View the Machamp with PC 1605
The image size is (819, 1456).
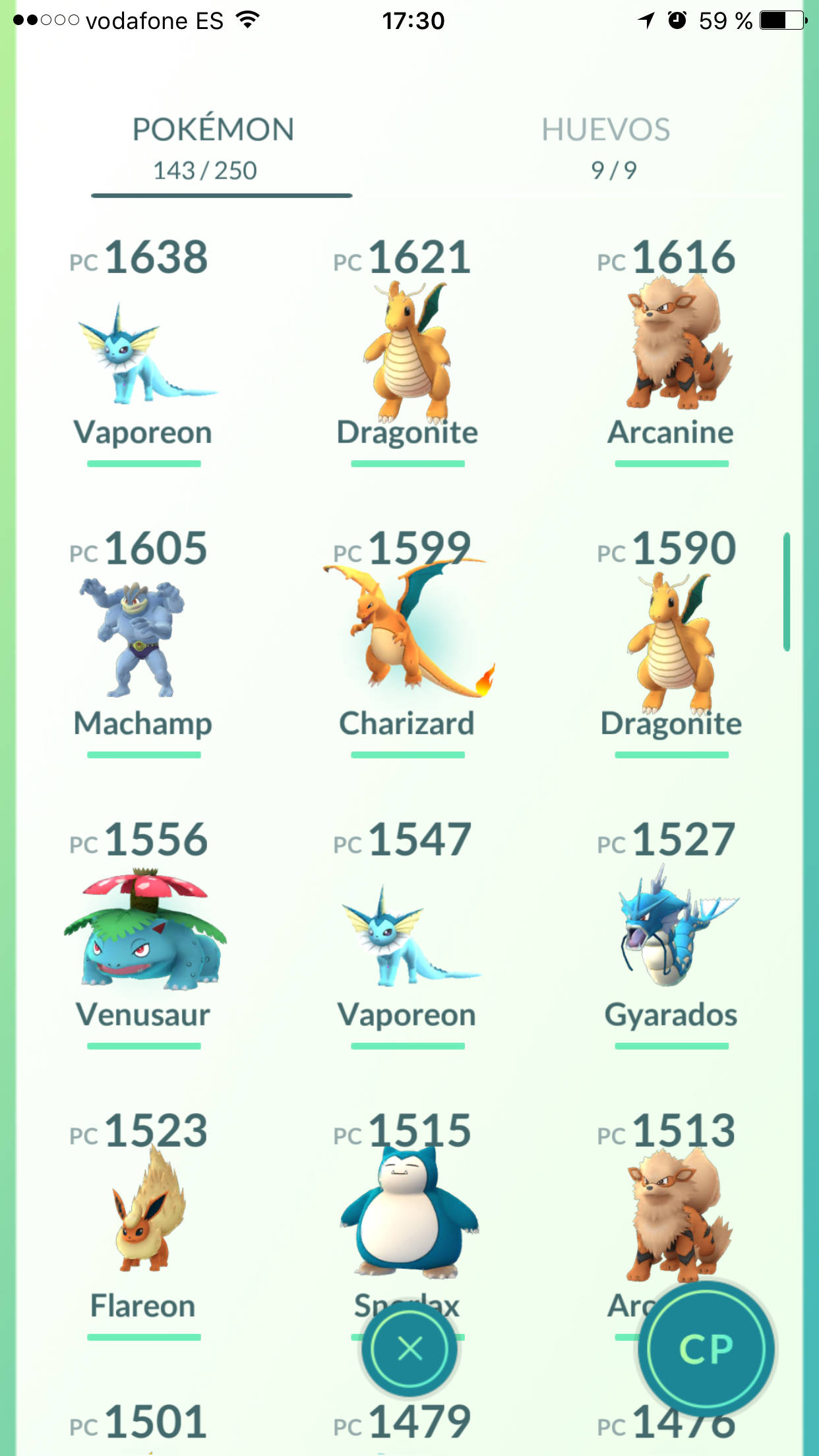[143, 642]
